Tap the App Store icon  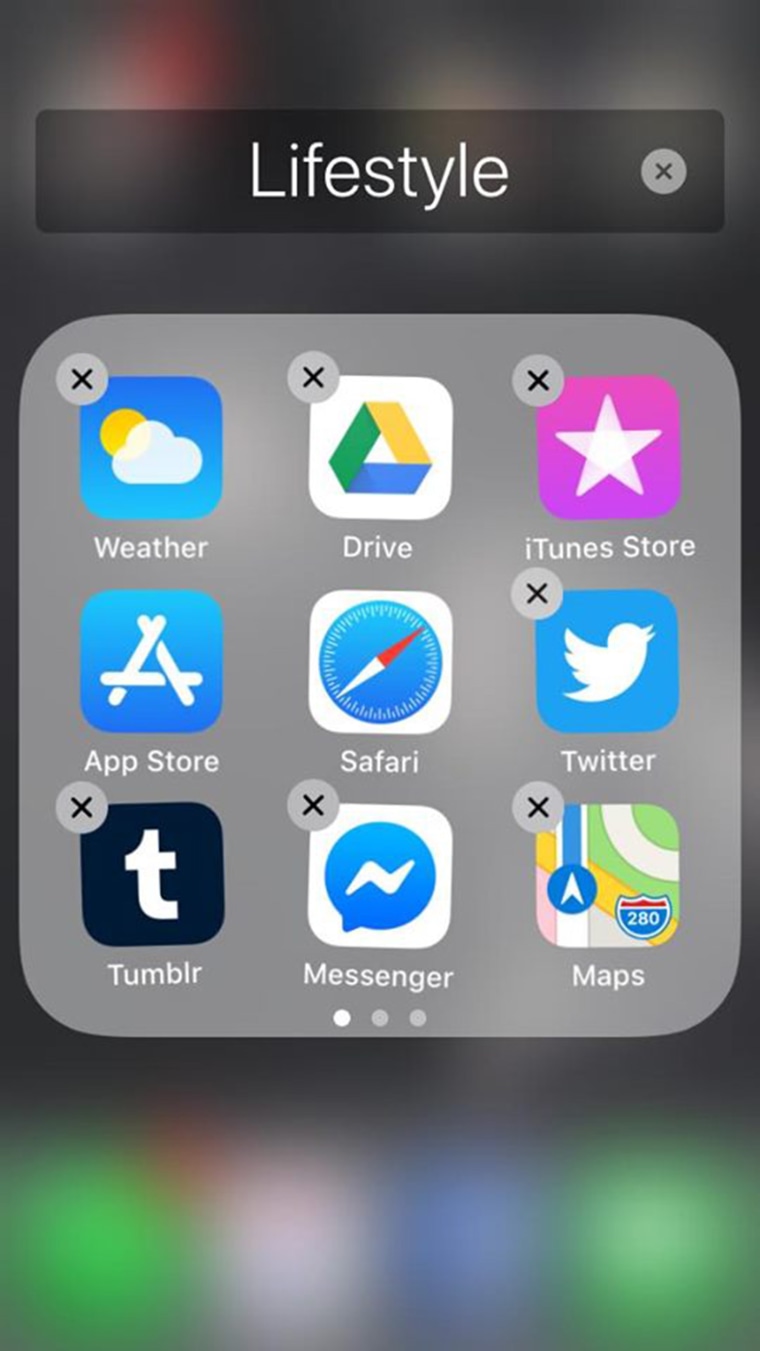click(x=151, y=661)
